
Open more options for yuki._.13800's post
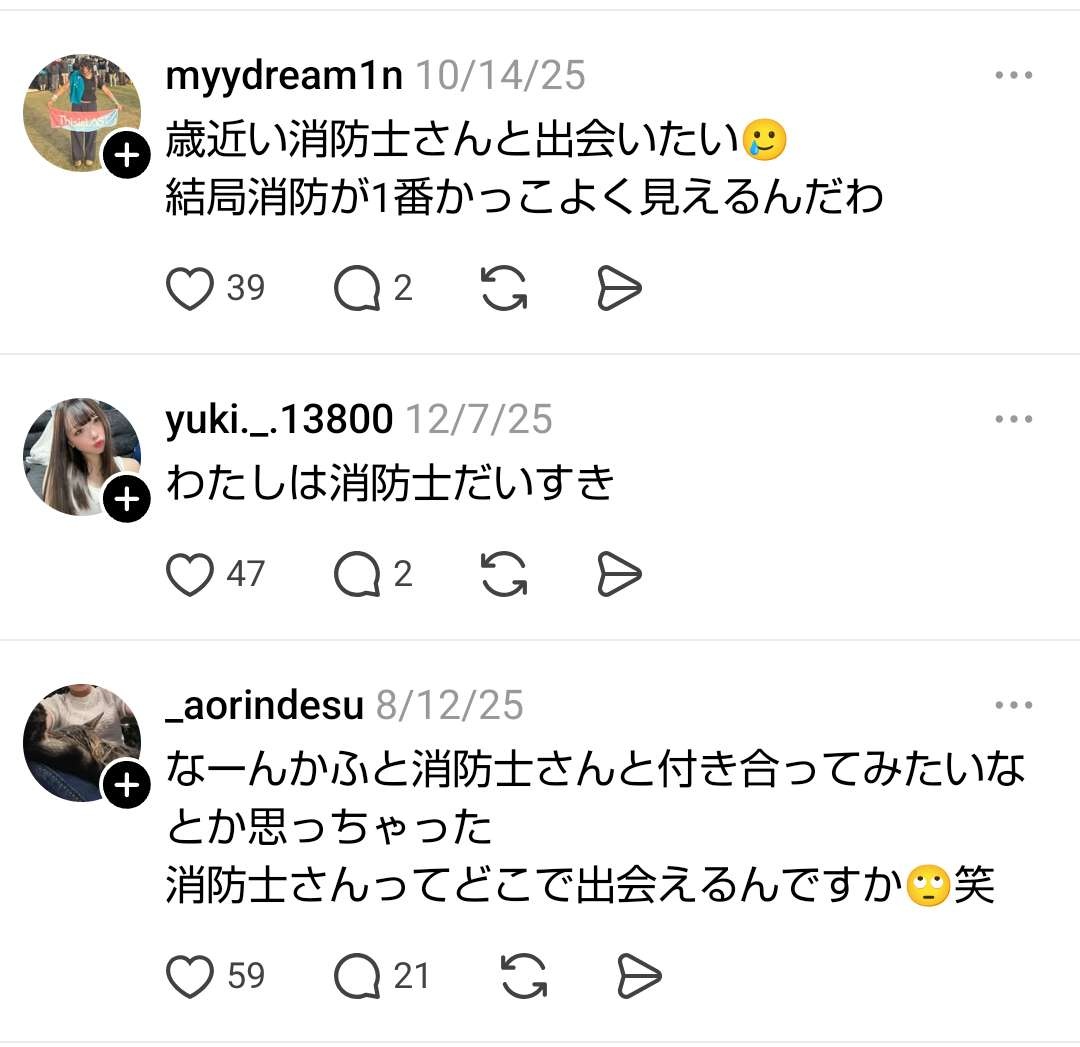[1013, 419]
